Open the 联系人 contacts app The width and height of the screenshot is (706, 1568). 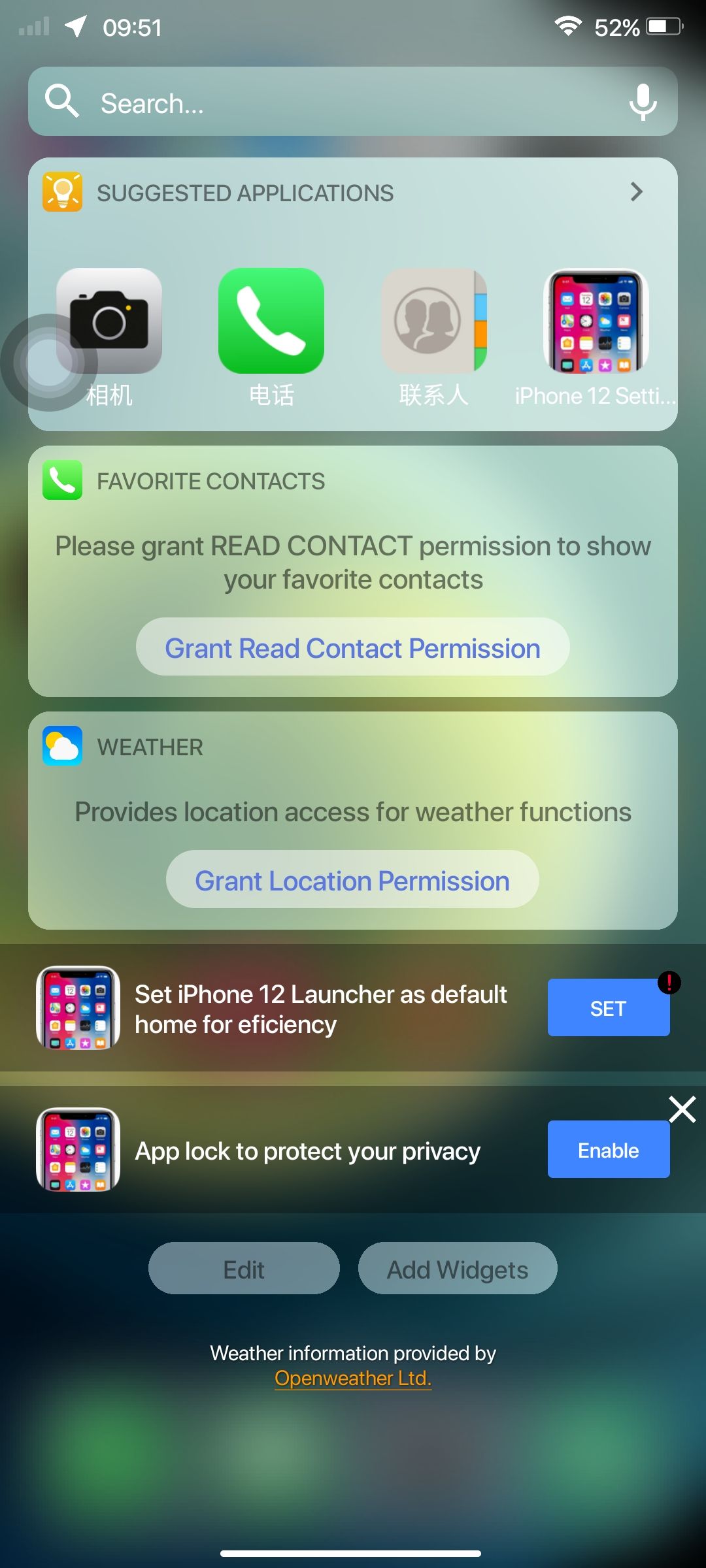pyautogui.click(x=434, y=321)
